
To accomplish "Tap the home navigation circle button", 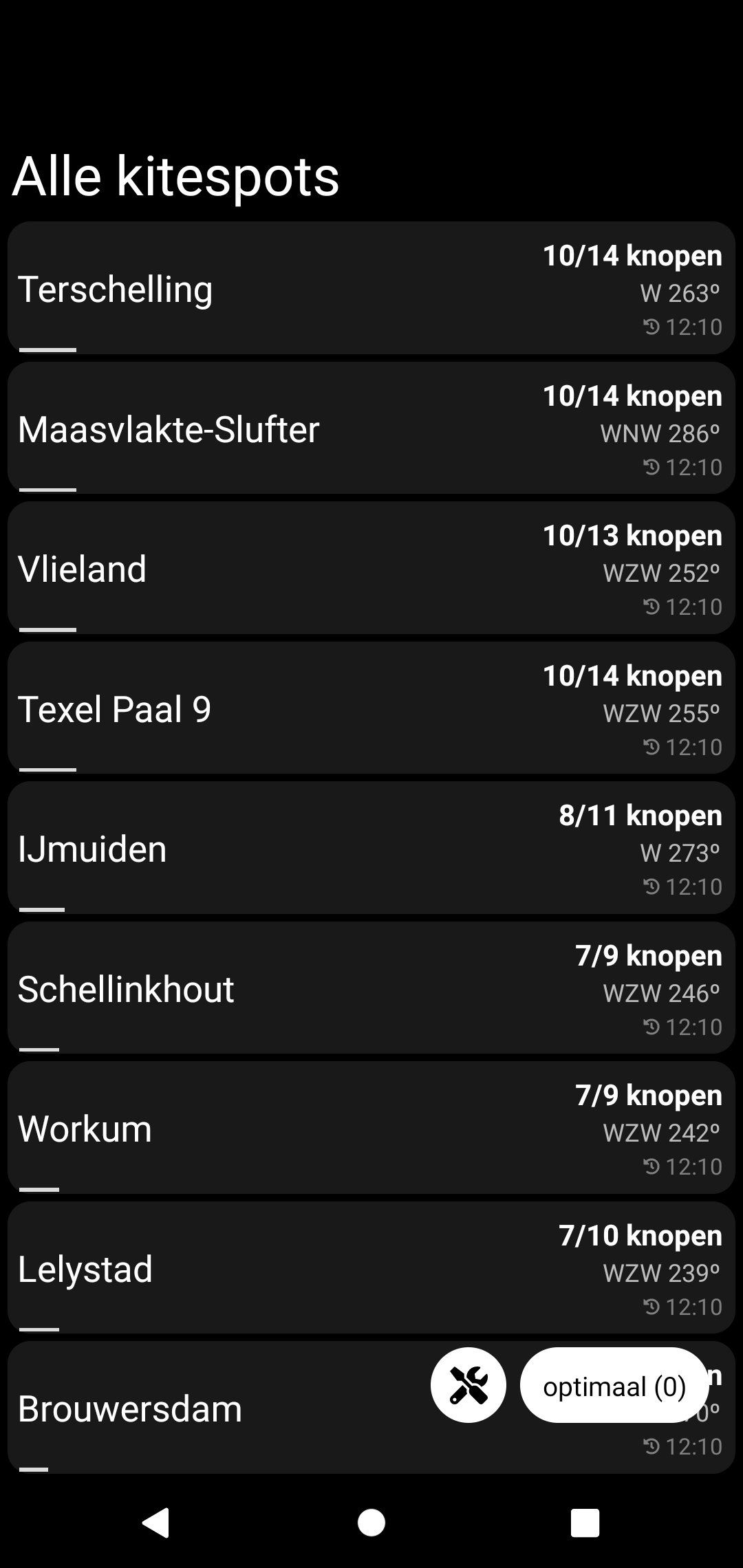I will pyautogui.click(x=371, y=1521).
